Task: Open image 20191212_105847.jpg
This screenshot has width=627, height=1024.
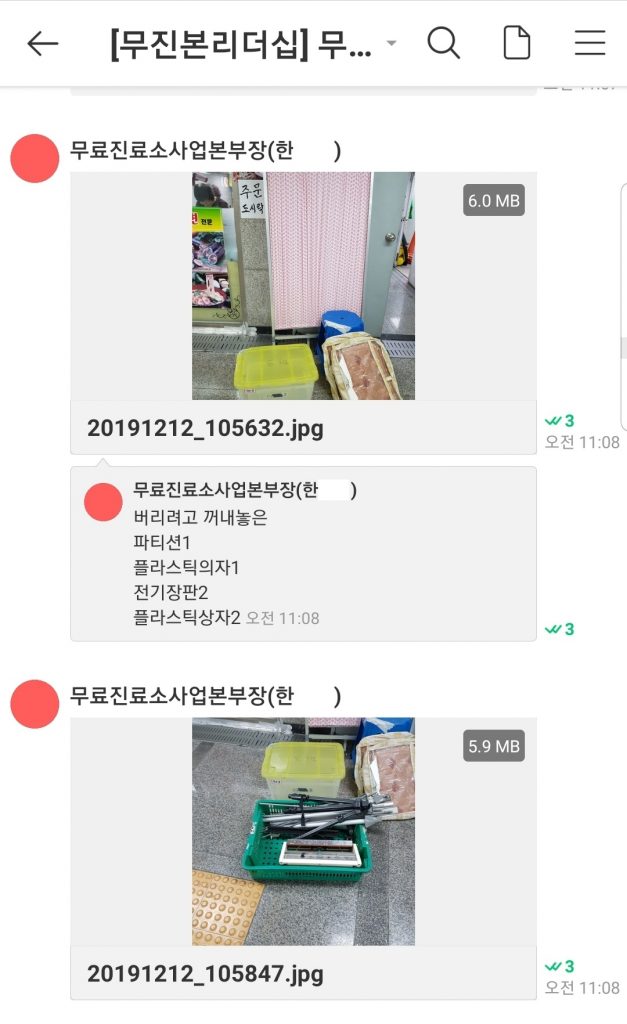Action: [303, 831]
